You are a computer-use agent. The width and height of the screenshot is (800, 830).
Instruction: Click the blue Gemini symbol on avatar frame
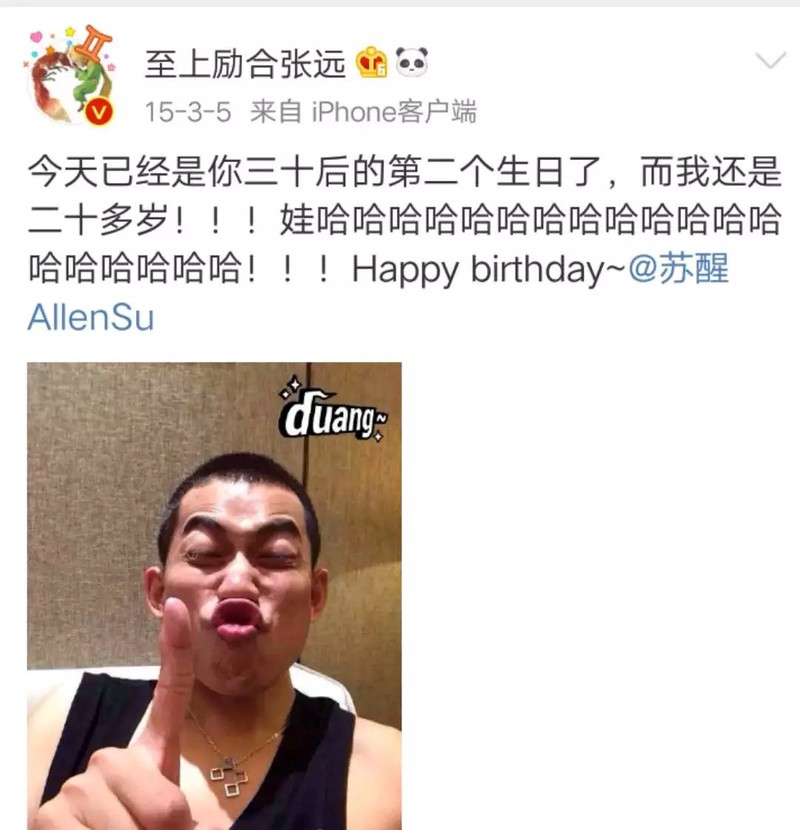(x=92, y=43)
